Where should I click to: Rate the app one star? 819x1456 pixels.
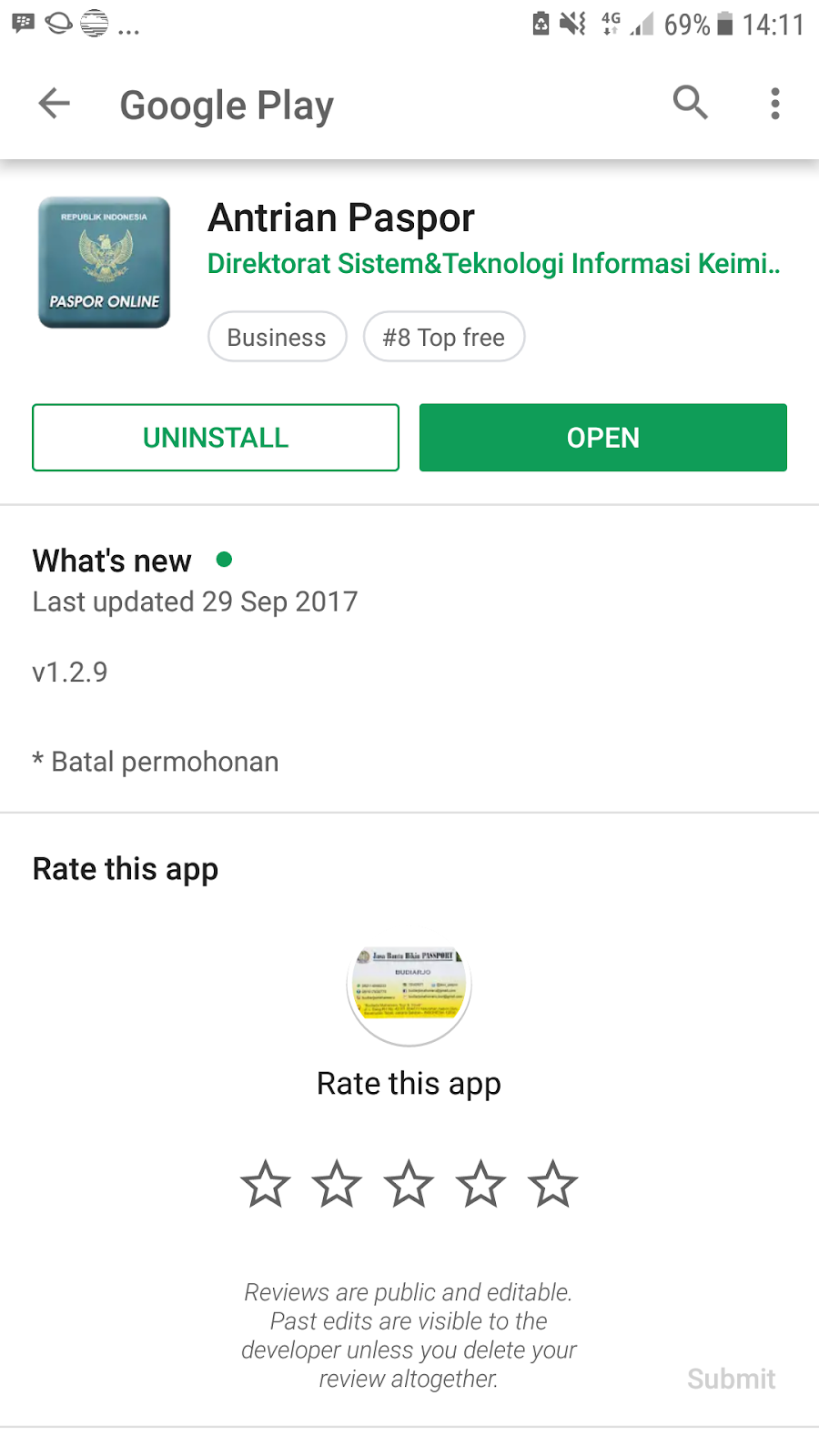[265, 1185]
